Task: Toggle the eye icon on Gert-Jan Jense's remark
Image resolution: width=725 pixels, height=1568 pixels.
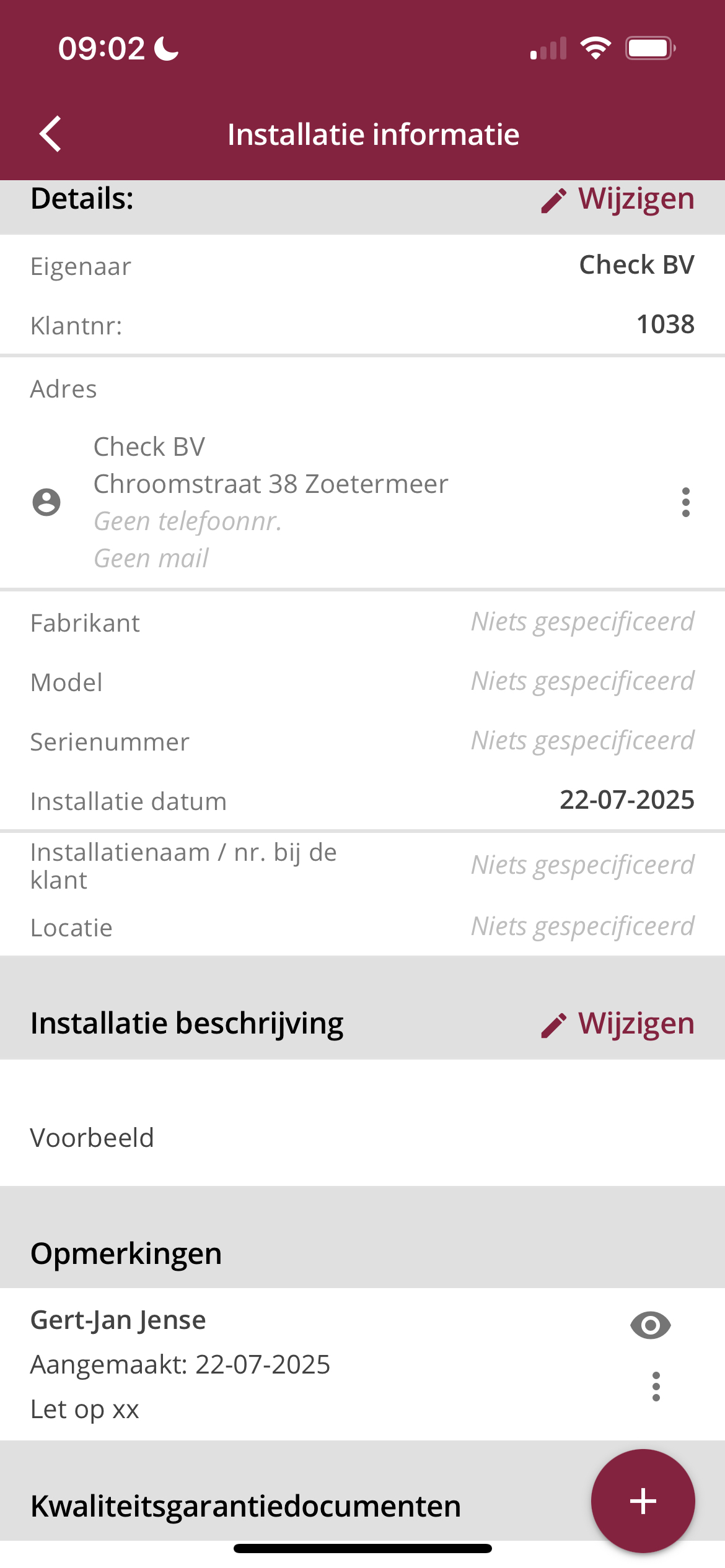Action: pyautogui.click(x=650, y=1325)
